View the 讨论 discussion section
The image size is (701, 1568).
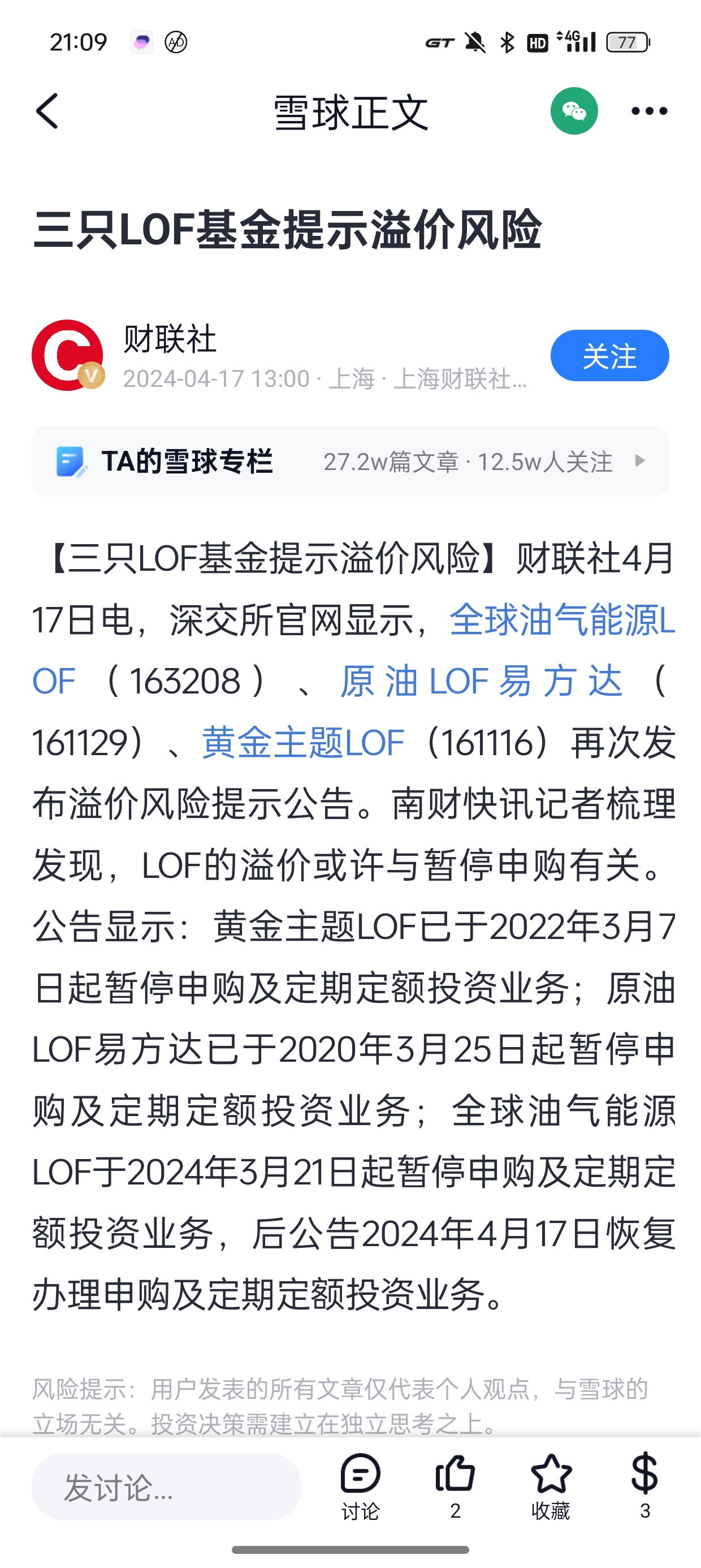pos(360,1485)
